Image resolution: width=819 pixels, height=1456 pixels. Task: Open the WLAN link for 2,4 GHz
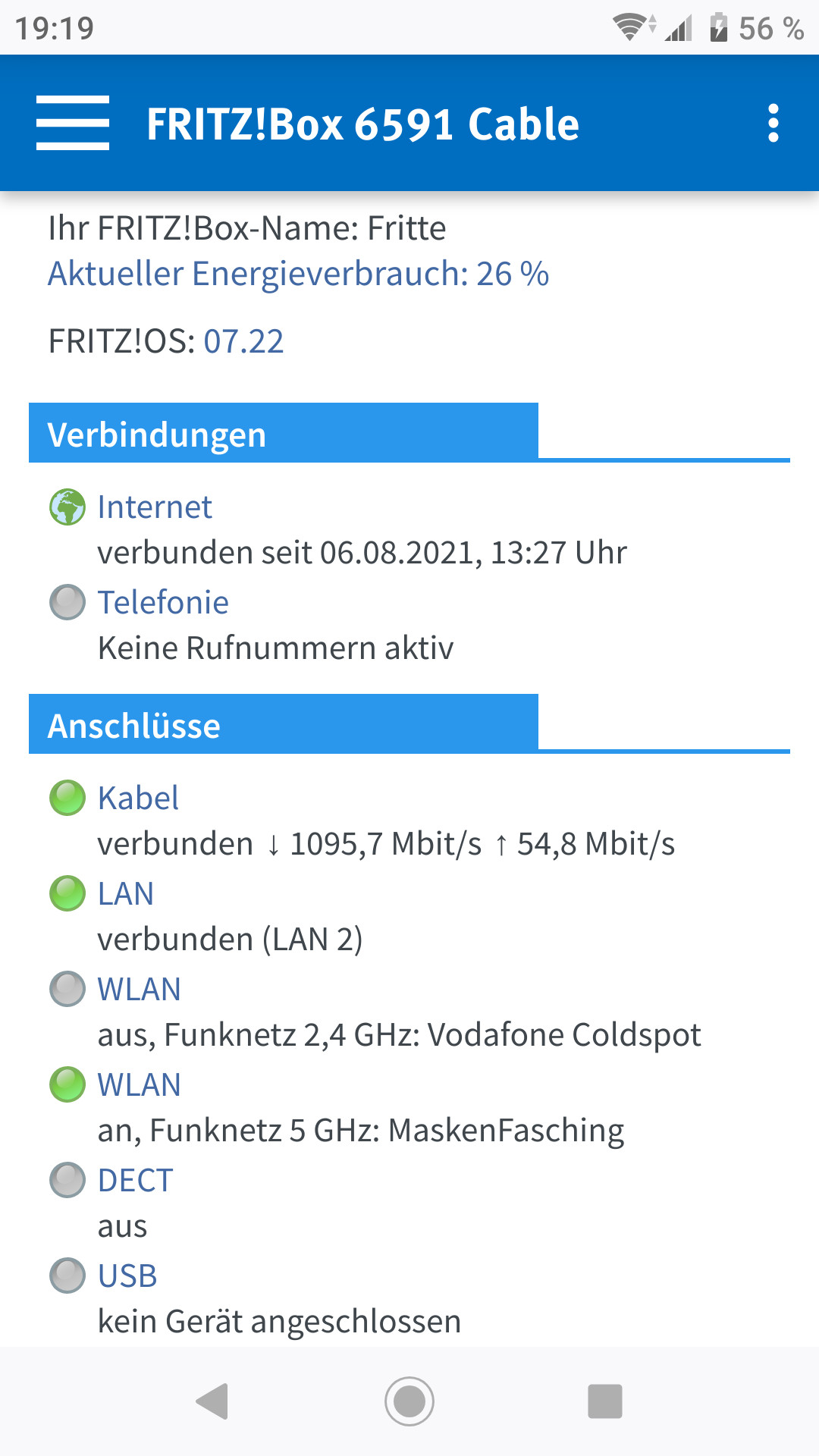coord(140,989)
